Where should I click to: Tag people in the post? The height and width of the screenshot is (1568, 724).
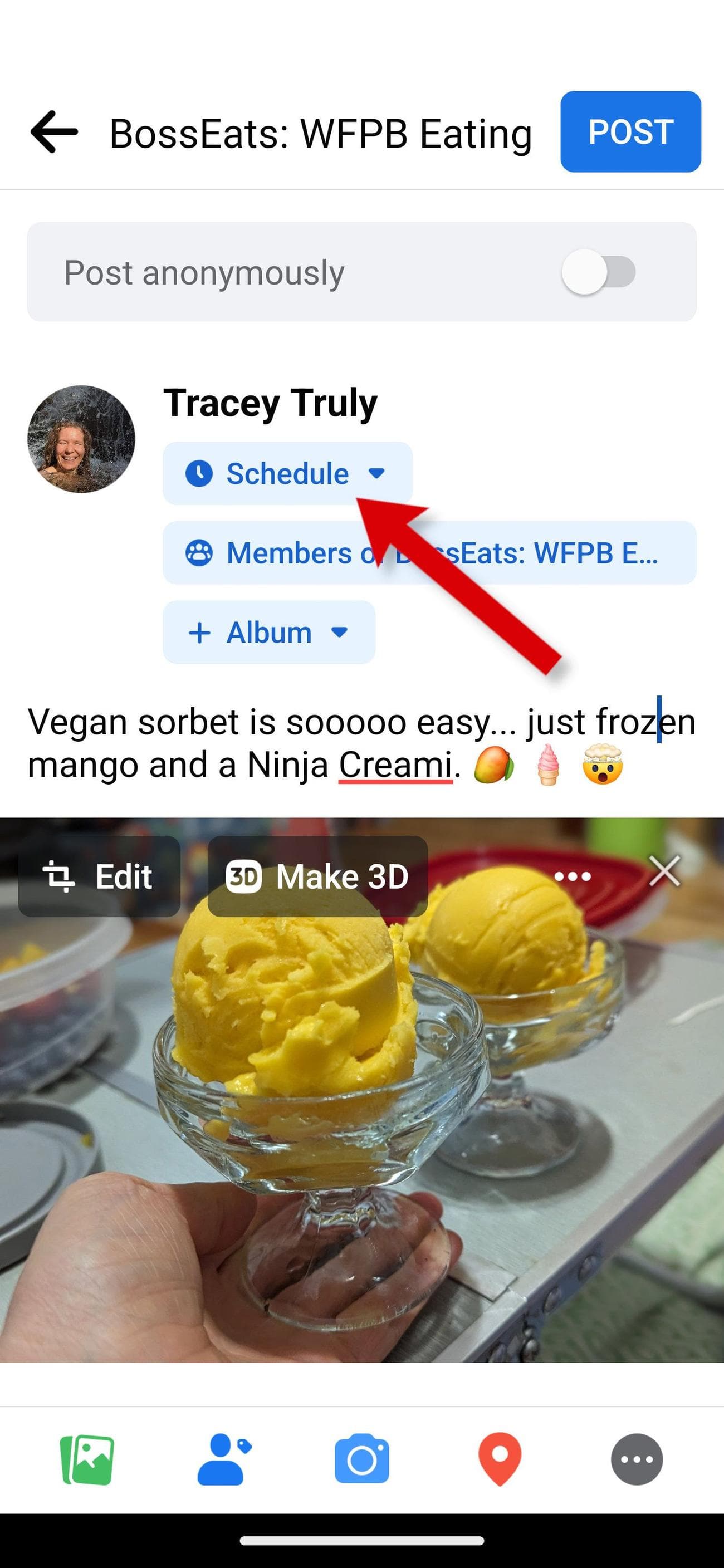coord(223,1459)
